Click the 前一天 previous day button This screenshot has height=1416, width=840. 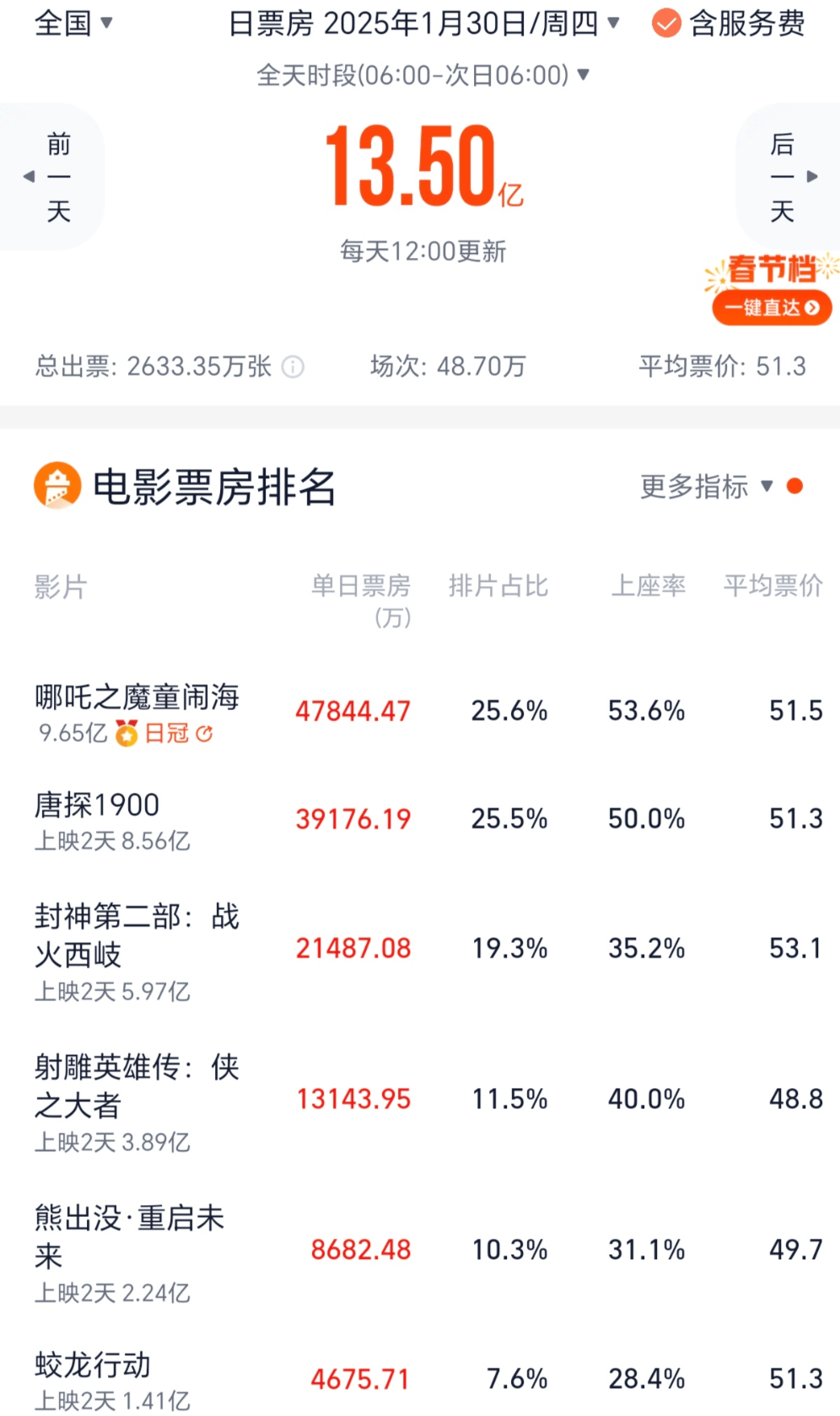[x=58, y=176]
